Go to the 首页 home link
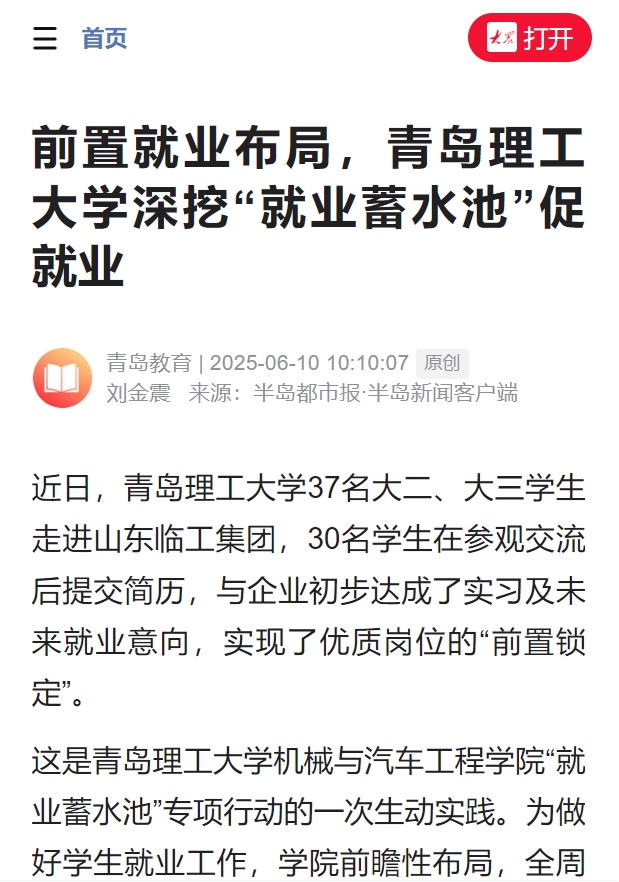619x882 pixels. (104, 39)
